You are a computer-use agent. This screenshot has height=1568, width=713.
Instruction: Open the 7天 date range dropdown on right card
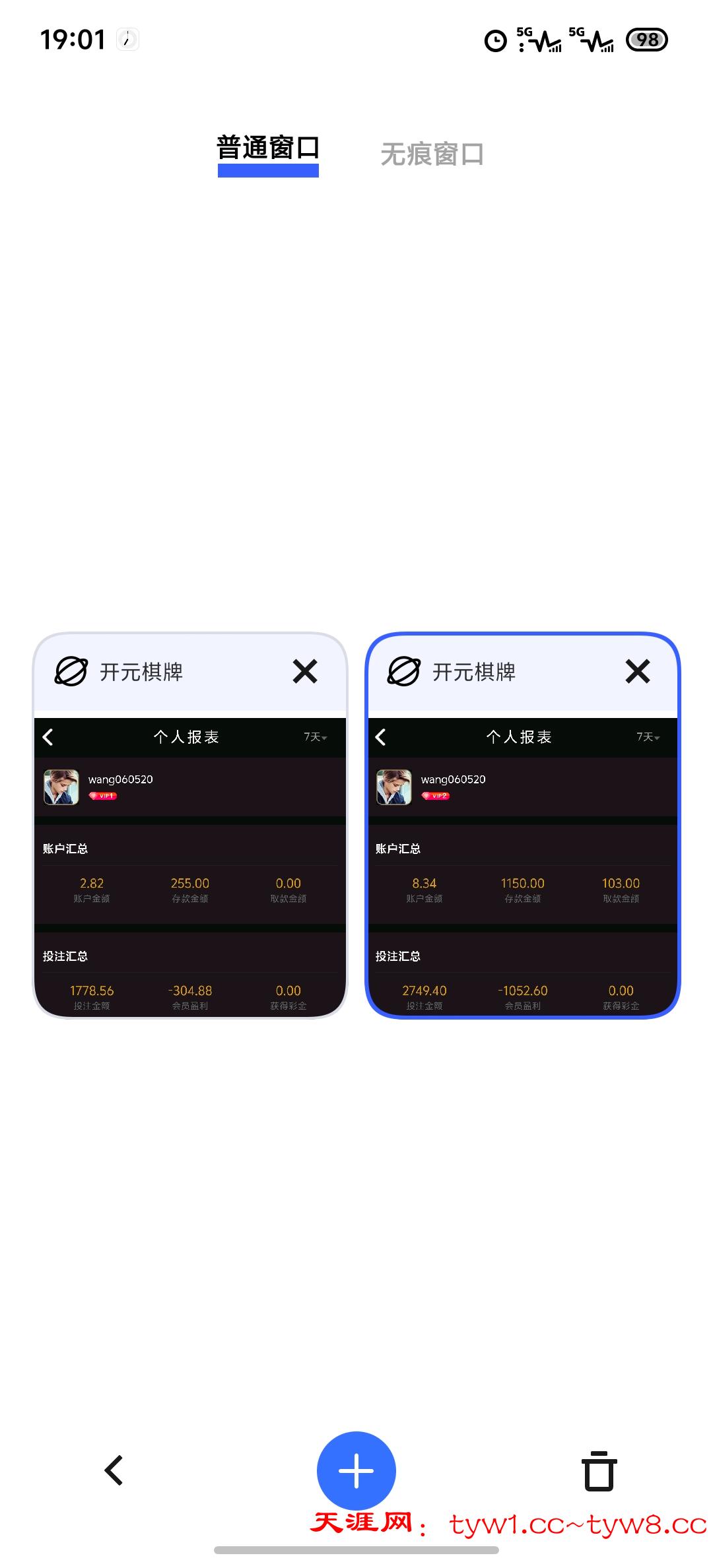coord(648,737)
